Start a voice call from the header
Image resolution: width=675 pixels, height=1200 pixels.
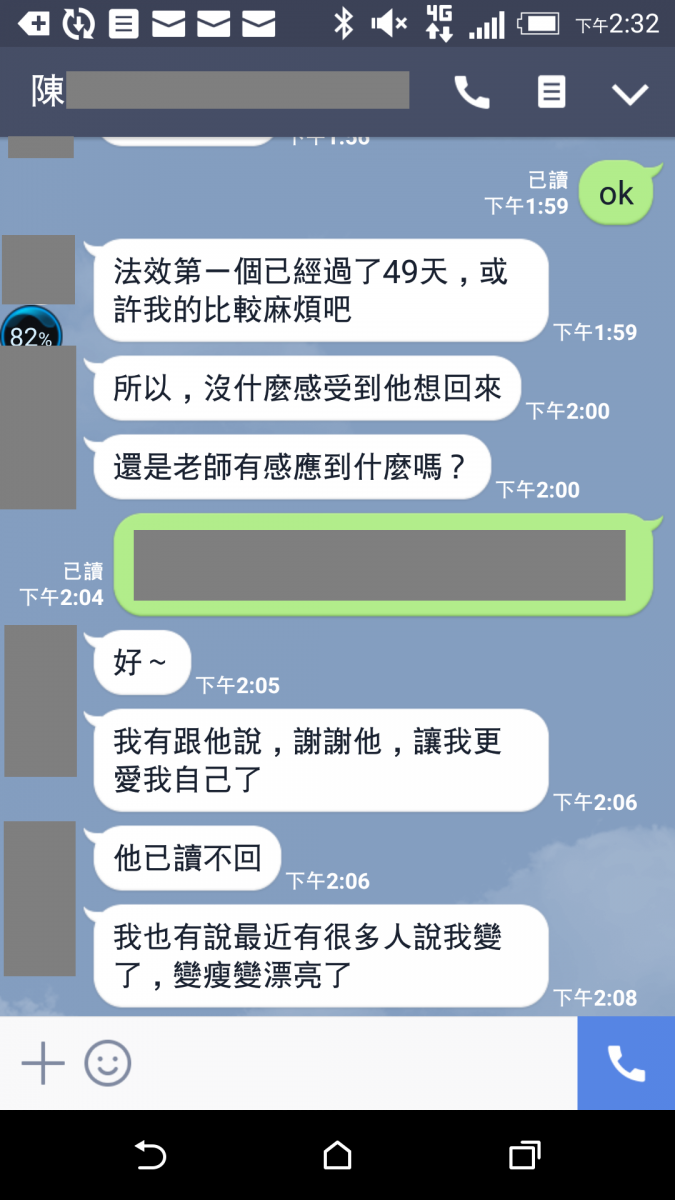point(471,93)
